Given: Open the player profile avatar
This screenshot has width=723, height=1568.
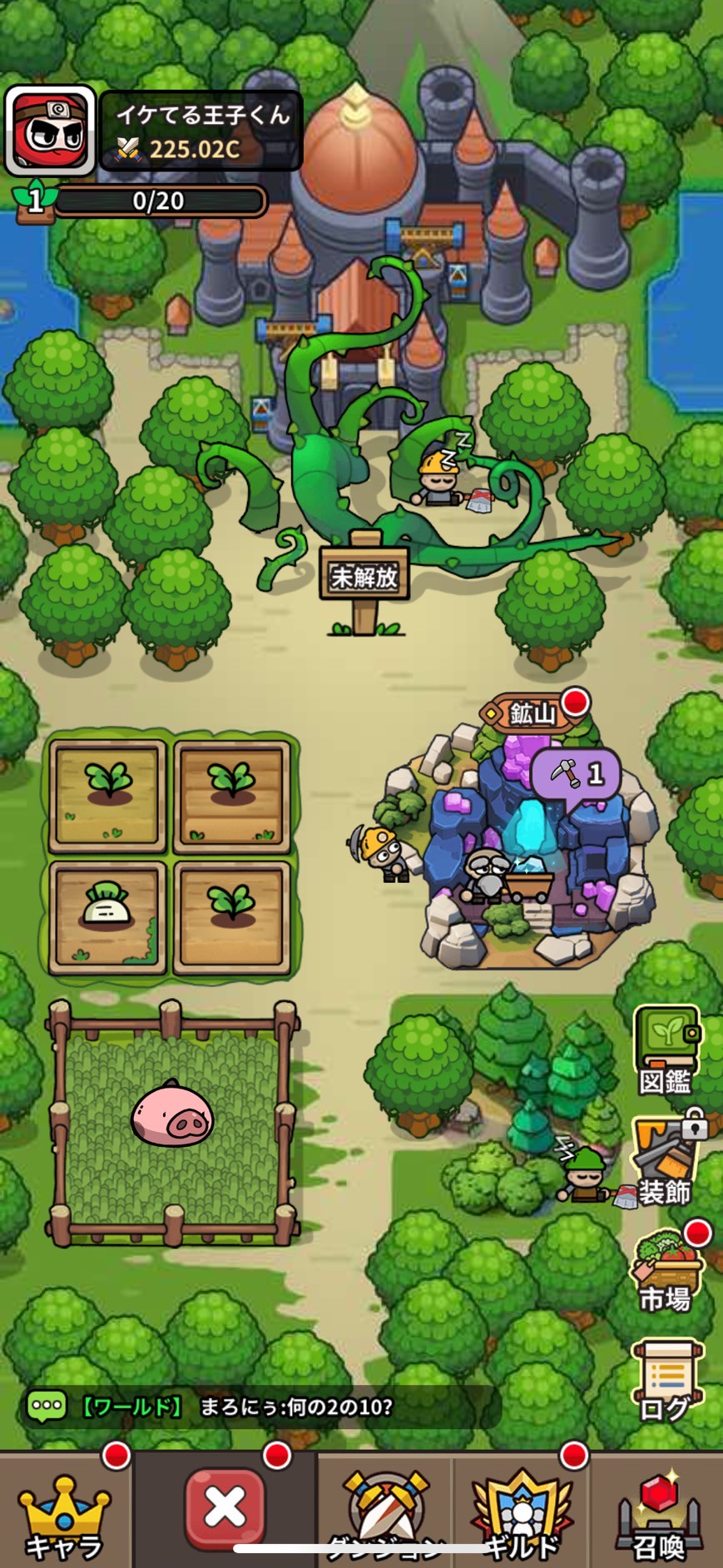Looking at the screenshot, I should (51, 131).
